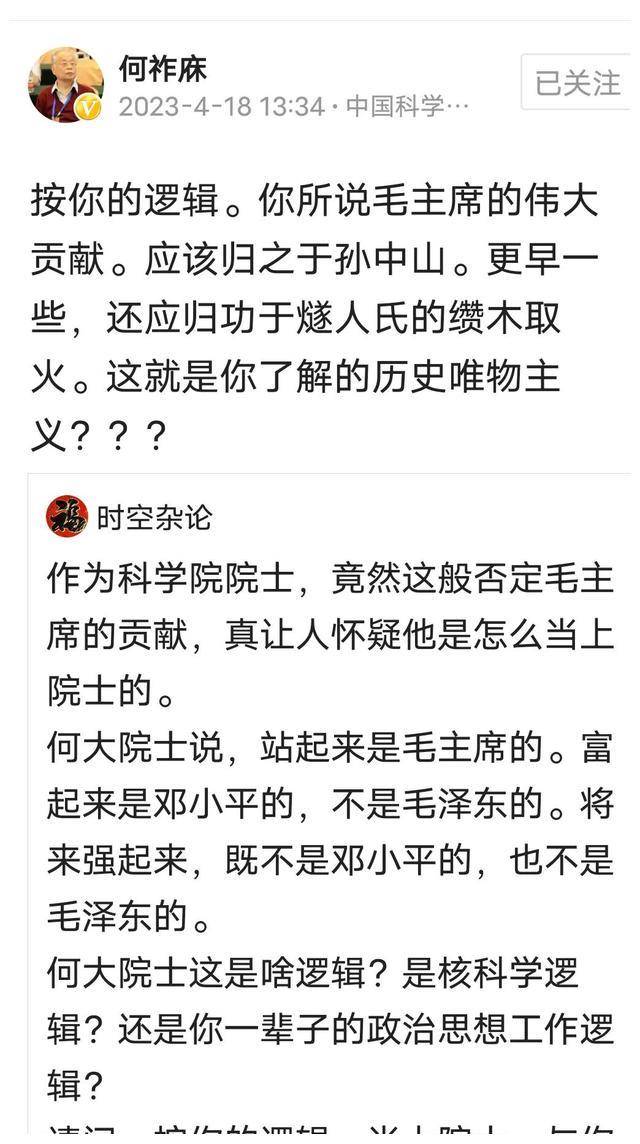Screen dimensions: 640x1144
Task: Tap the 已关注 following button
Action: point(578,83)
